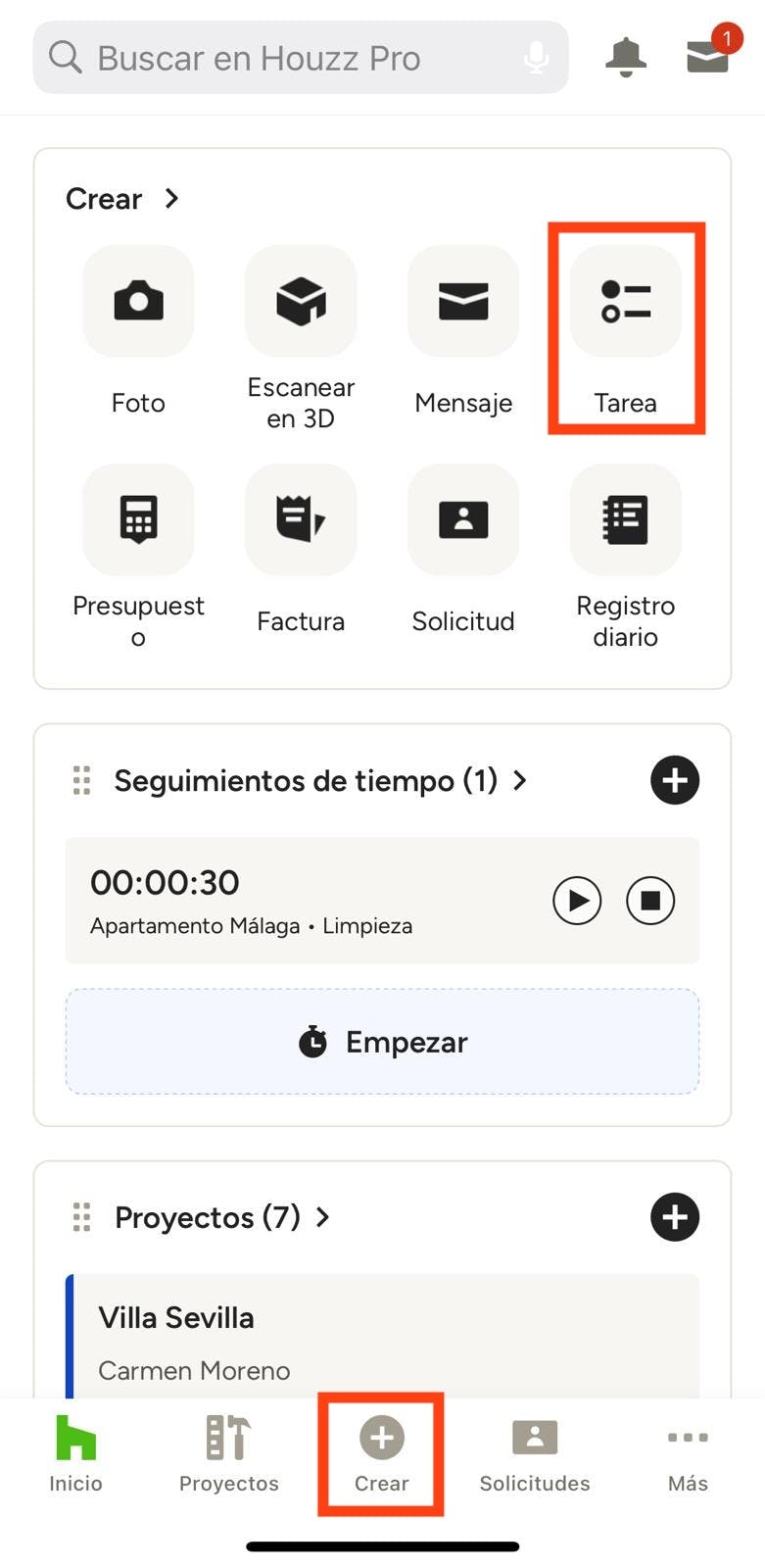Screen dimensions: 765x1568
Task: Add a new Seguimiento de tiempo
Action: pyautogui.click(x=675, y=780)
